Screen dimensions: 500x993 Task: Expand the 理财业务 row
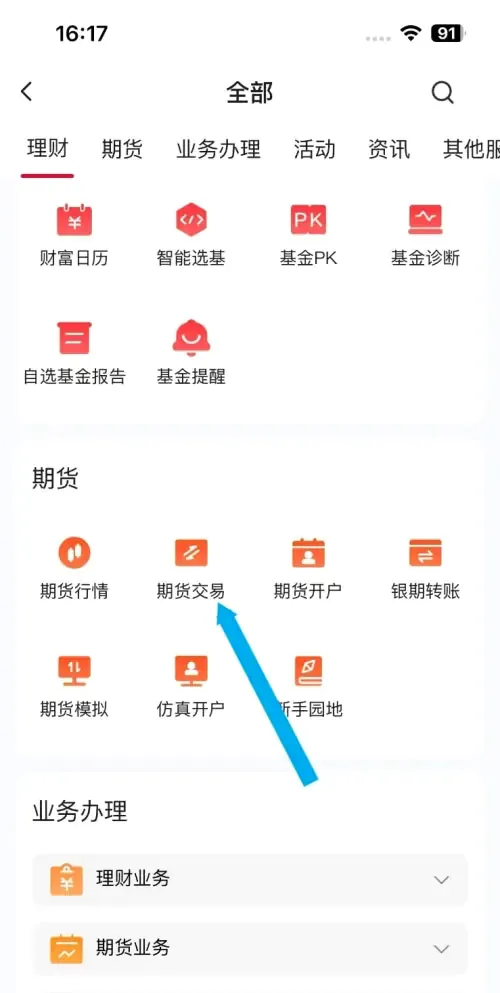pos(250,880)
